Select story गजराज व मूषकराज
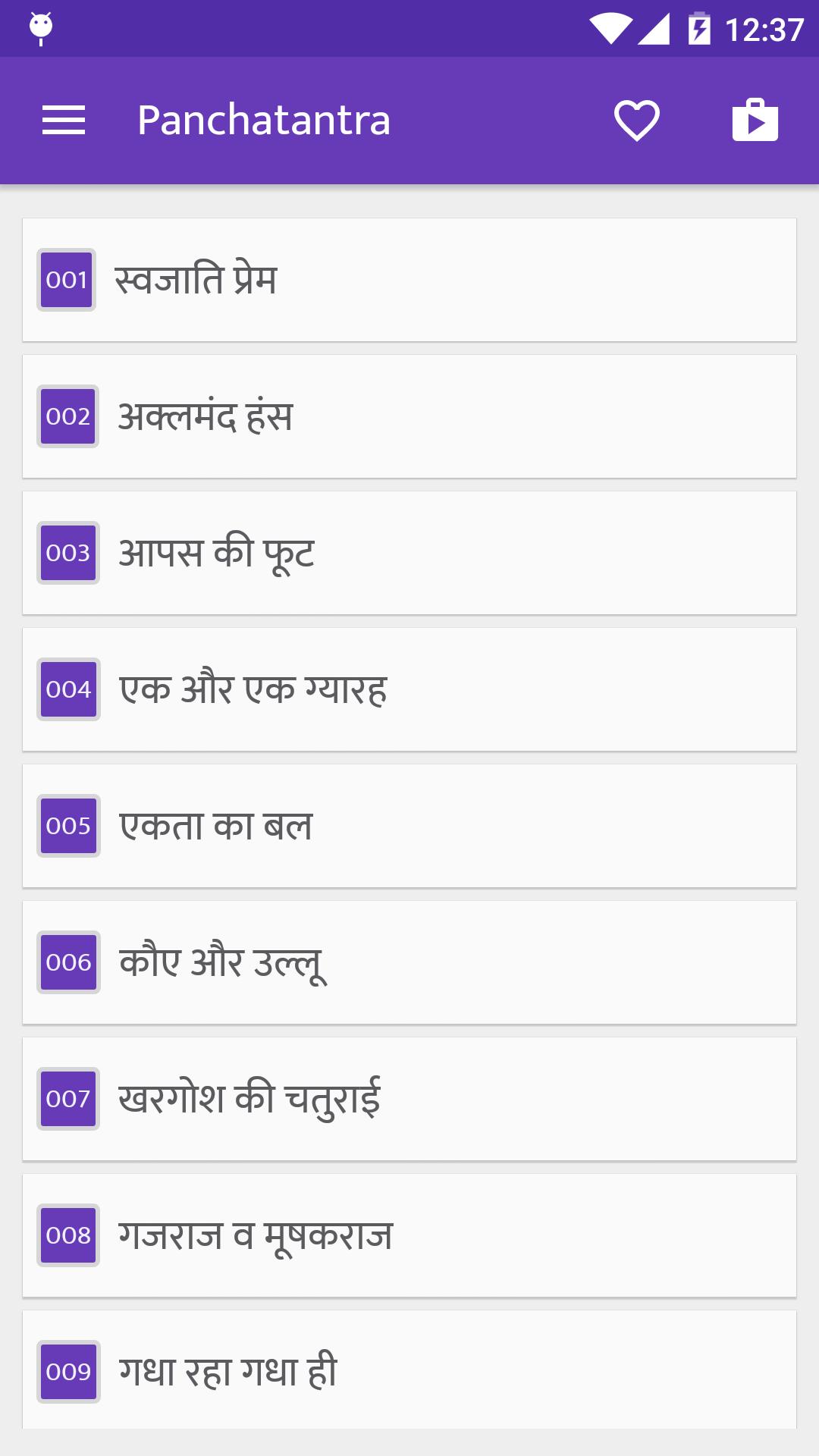819x1456 pixels. point(254,1235)
